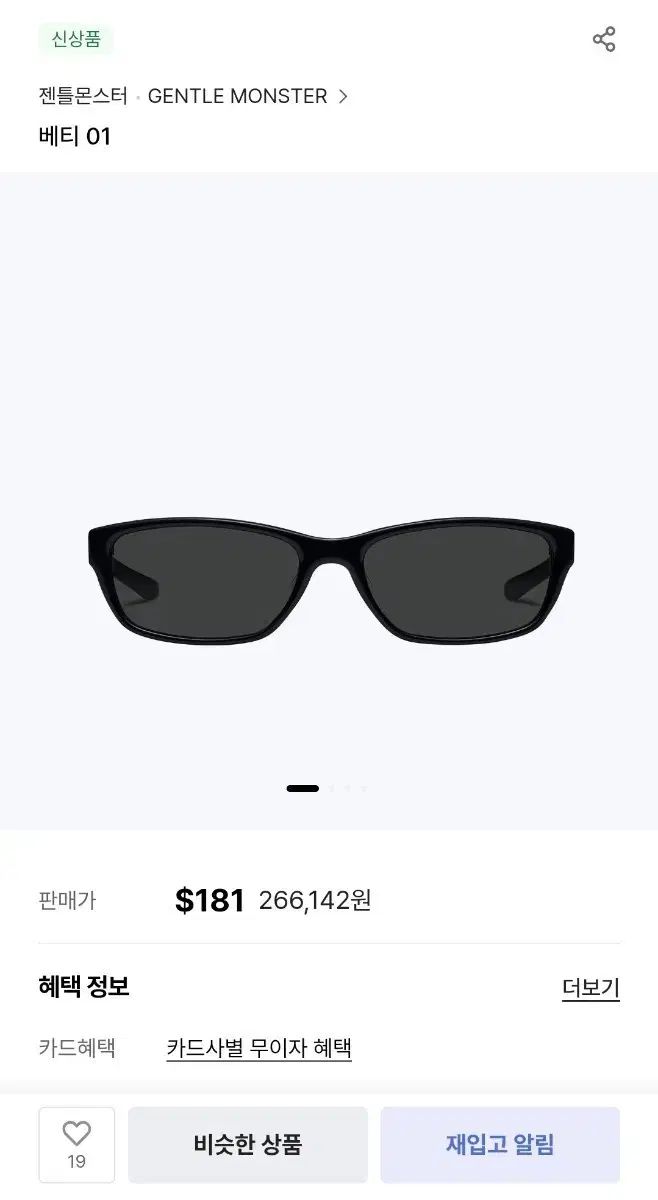This screenshot has height=1200, width=658.
Task: Set a restock alert with 재입고 알림
Action: click(500, 1144)
